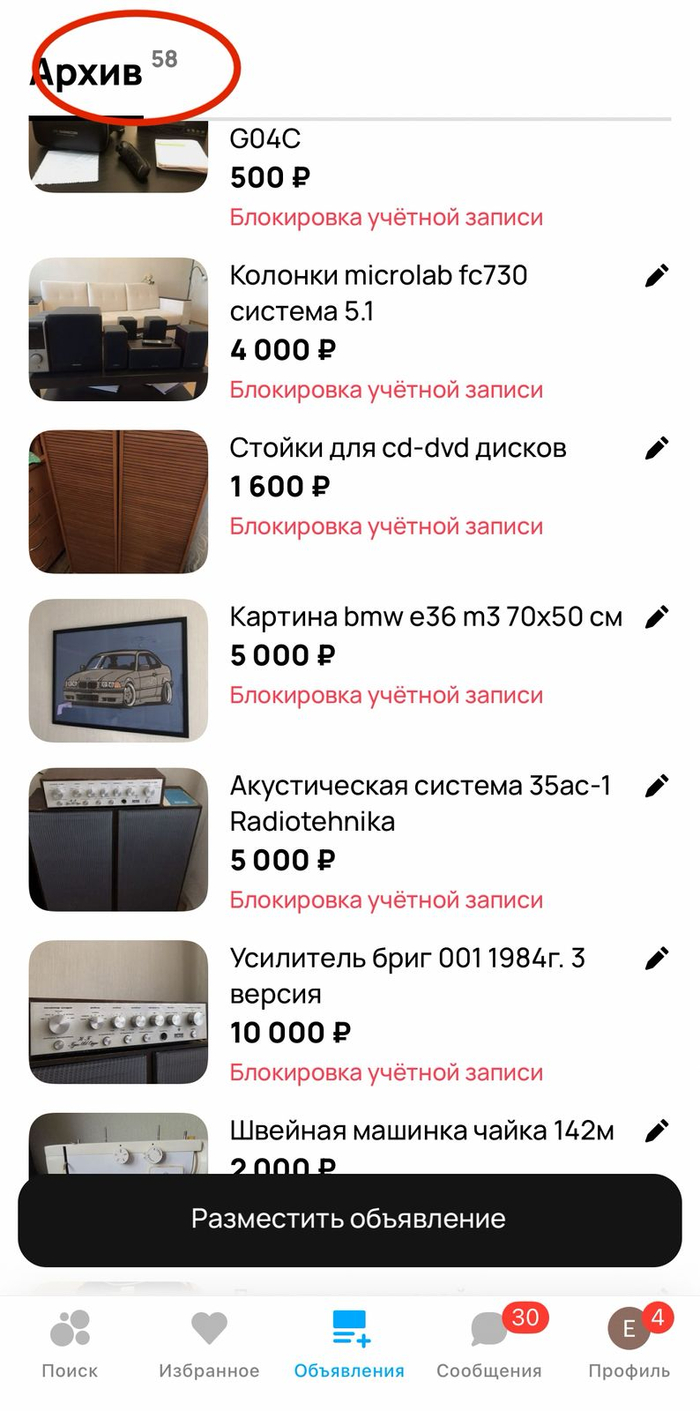Open the Стойки для cd-dvd дисков listing
700x1411 pixels.
point(398,448)
